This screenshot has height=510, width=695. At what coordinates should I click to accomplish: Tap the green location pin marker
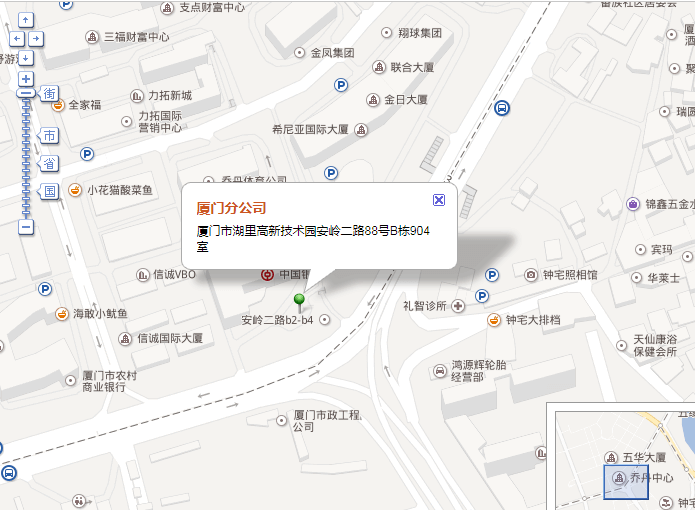coord(299,300)
